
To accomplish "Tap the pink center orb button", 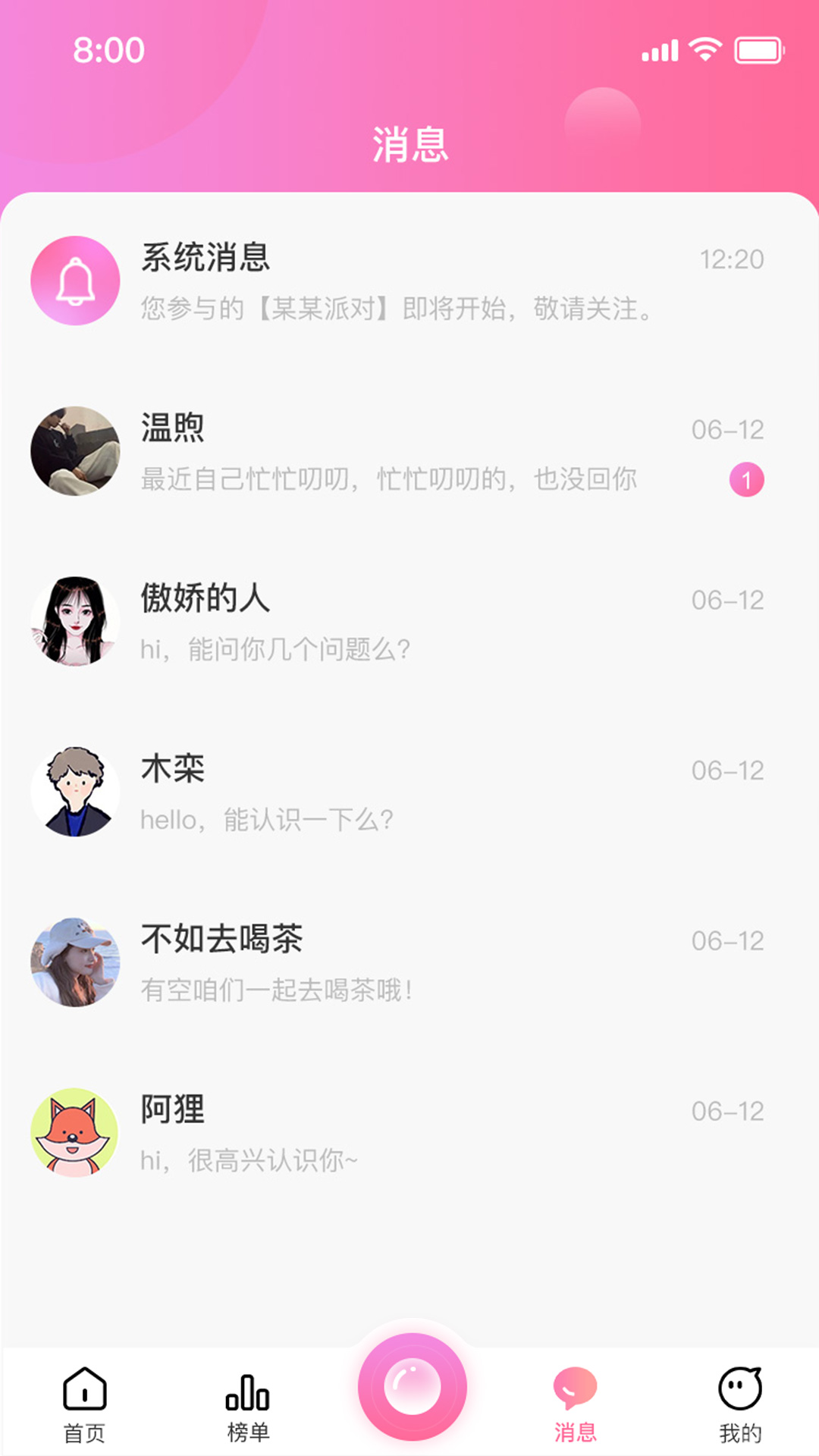I will coord(412,1386).
